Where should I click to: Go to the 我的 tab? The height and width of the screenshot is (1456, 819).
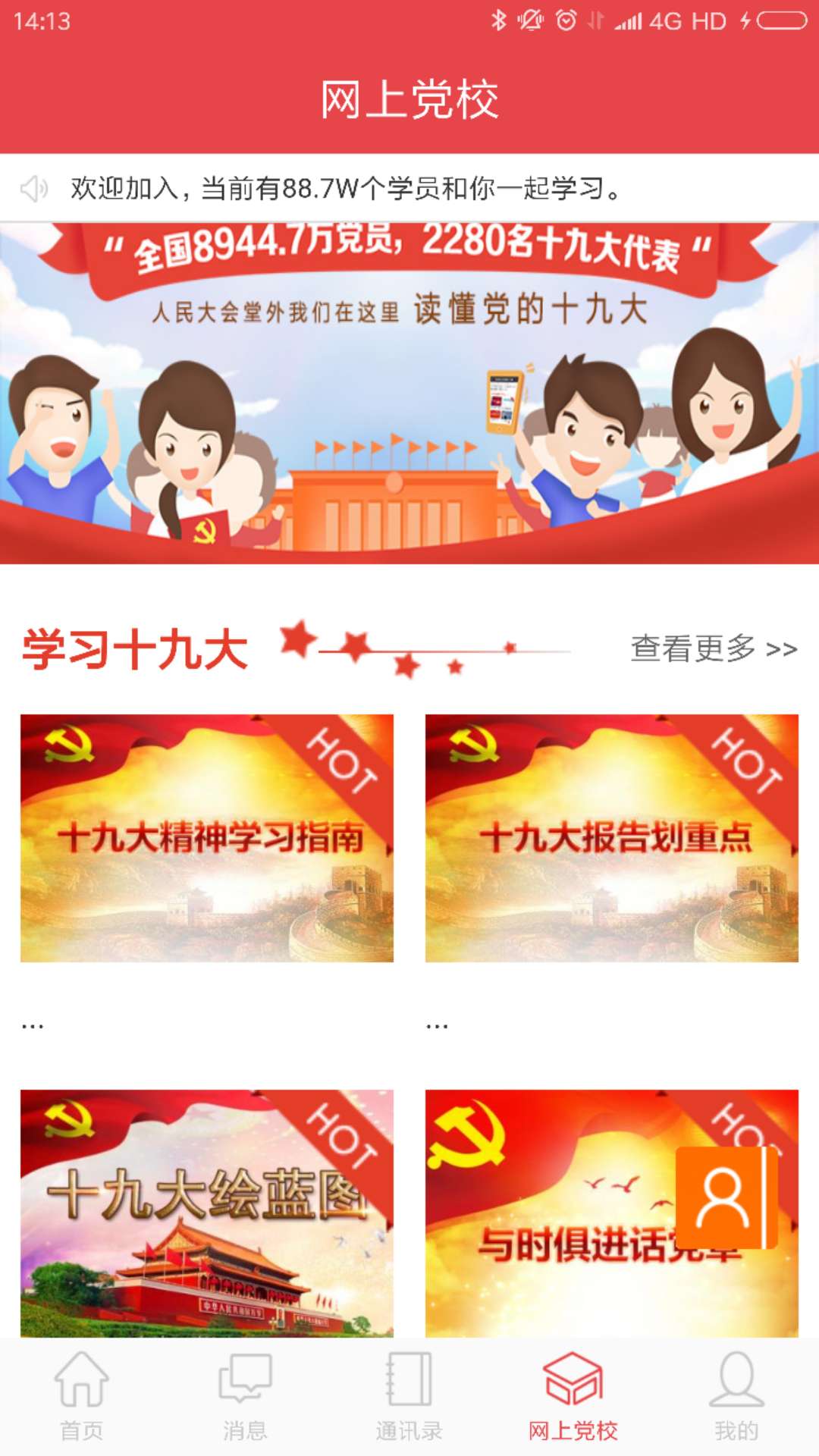(x=736, y=1397)
